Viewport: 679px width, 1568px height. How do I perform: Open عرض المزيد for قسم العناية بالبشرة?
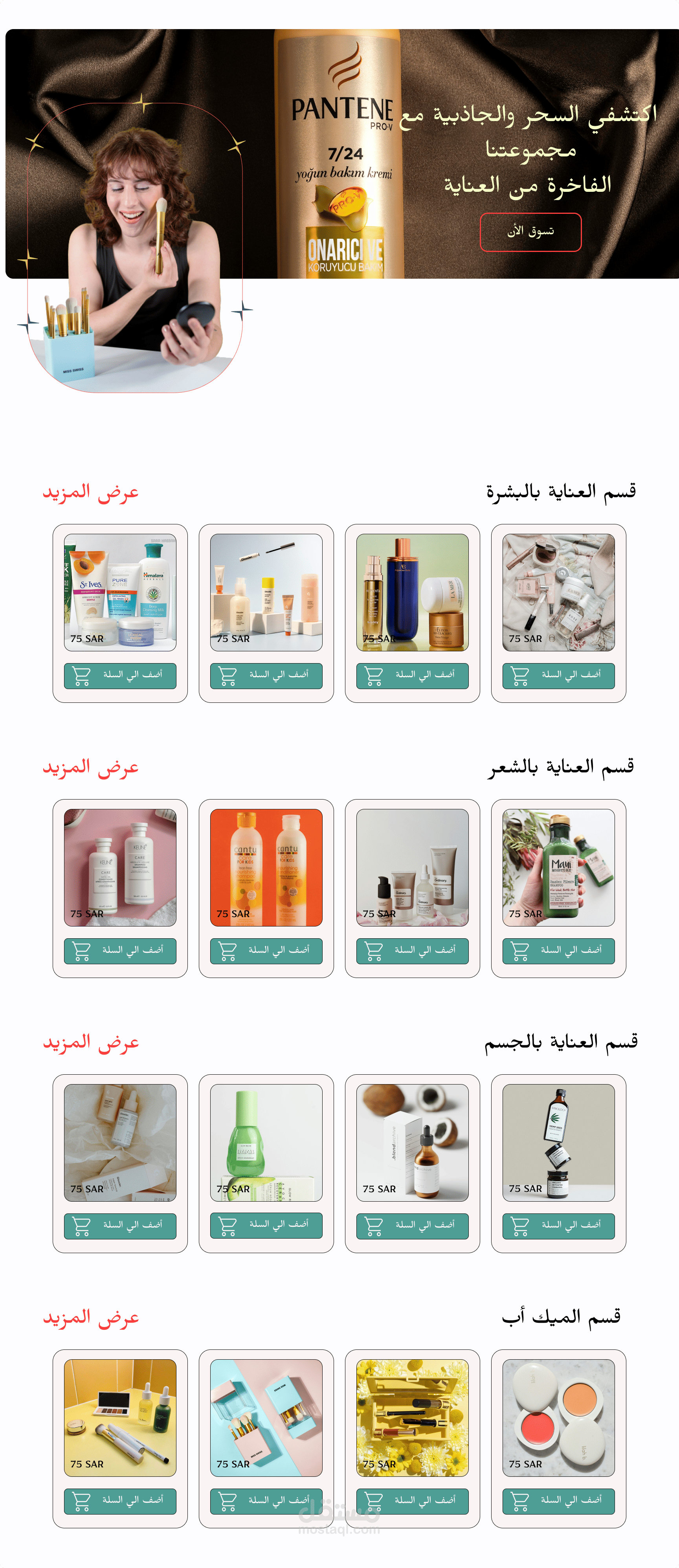(x=91, y=492)
